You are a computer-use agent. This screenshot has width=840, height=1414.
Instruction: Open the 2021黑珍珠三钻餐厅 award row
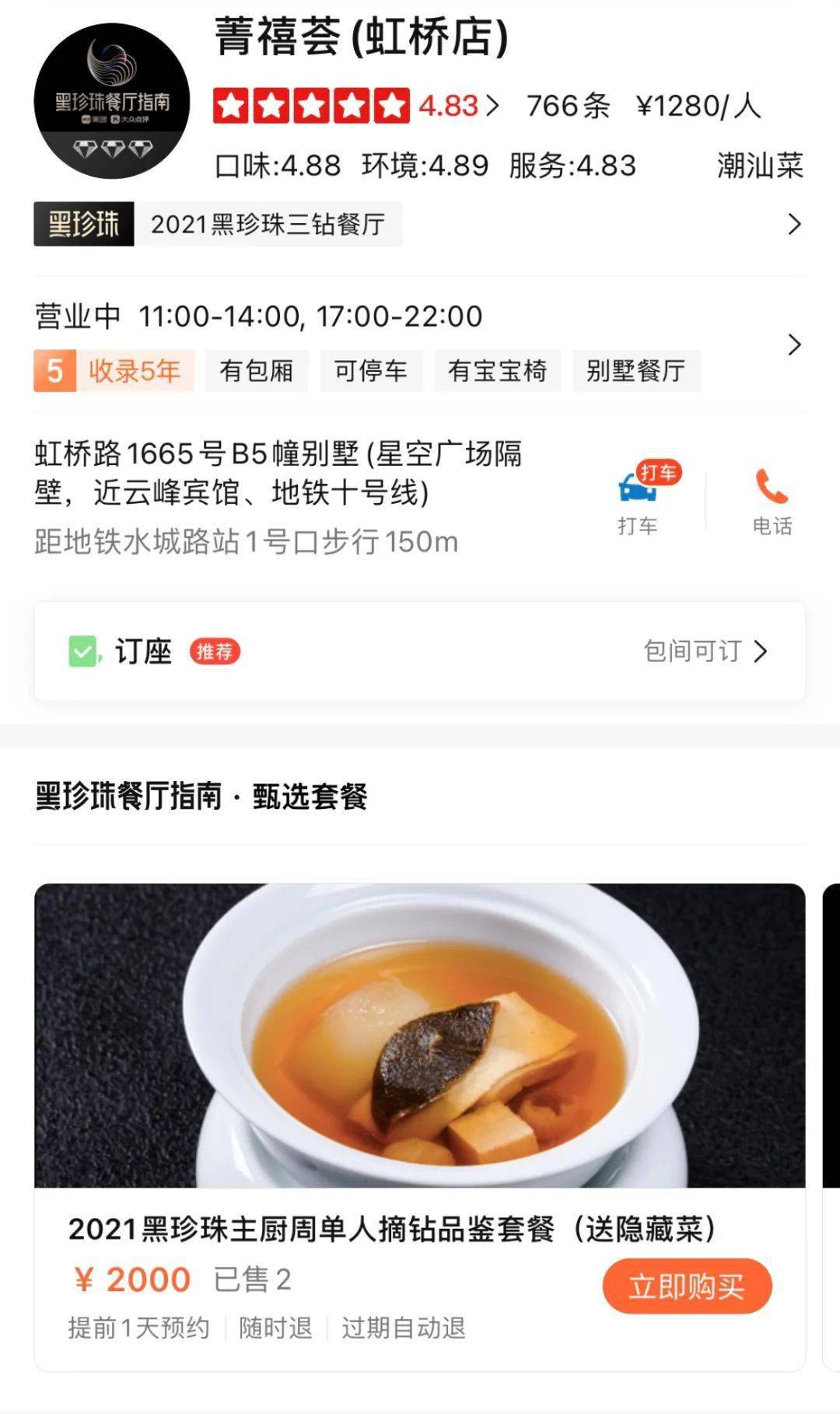point(418,224)
